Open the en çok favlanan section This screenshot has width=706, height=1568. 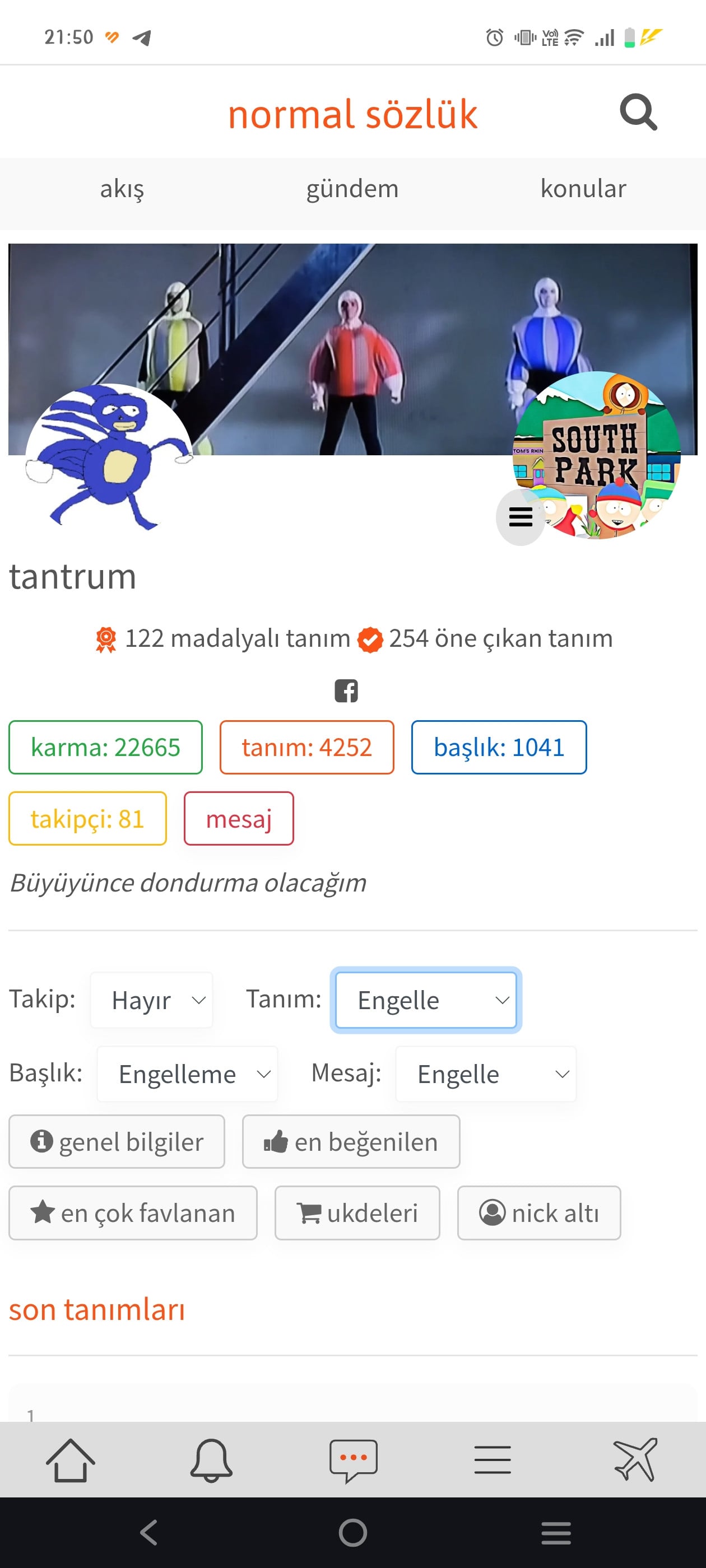(133, 1213)
